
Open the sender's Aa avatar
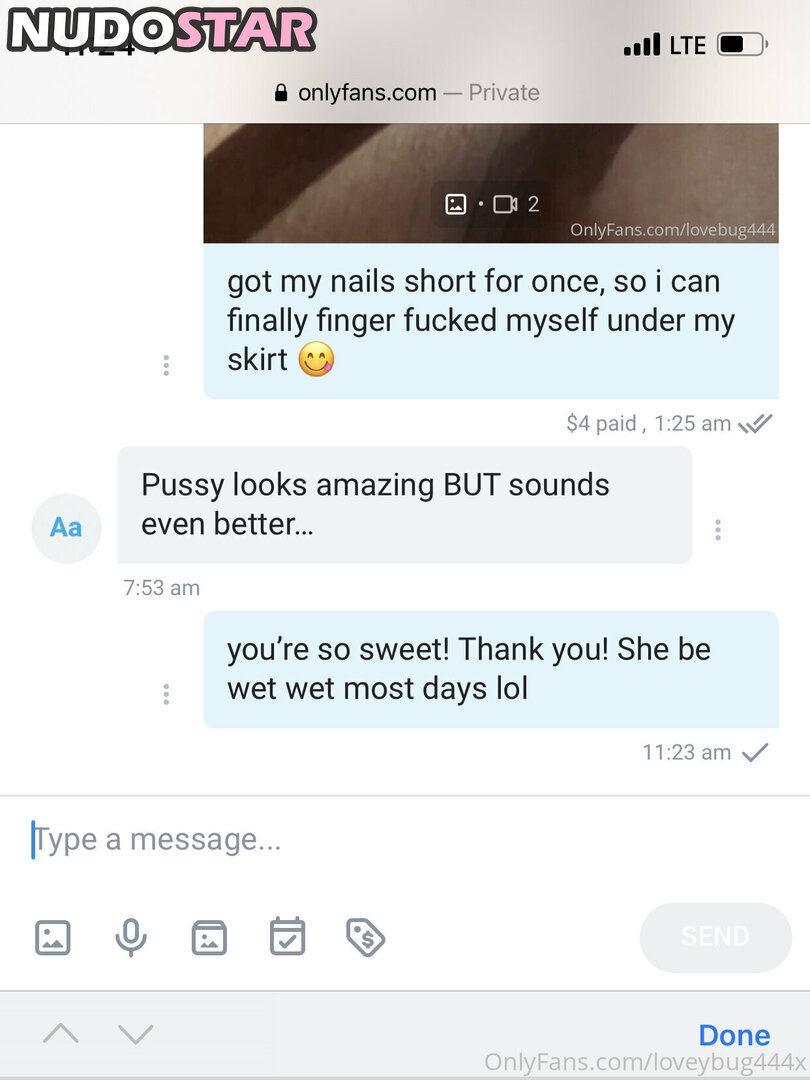(x=66, y=528)
